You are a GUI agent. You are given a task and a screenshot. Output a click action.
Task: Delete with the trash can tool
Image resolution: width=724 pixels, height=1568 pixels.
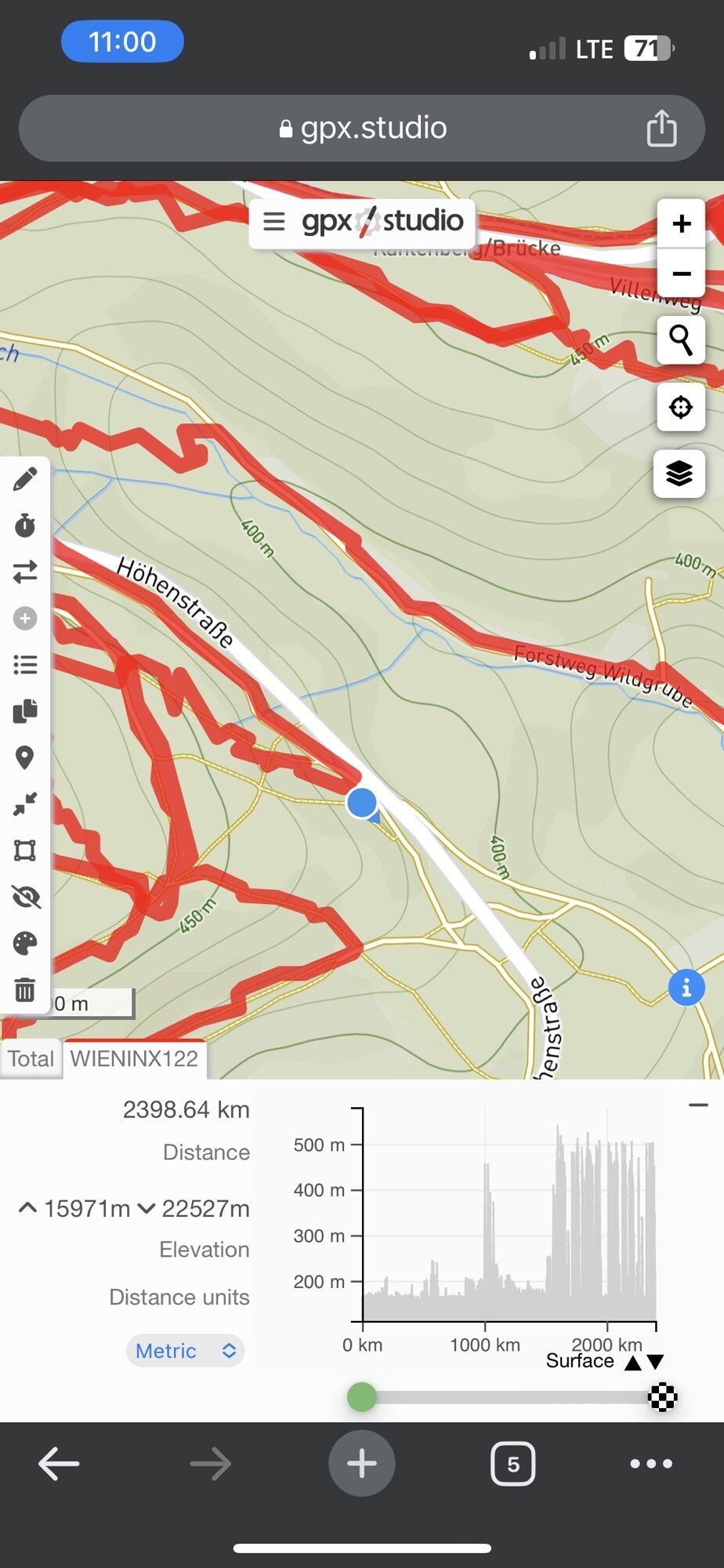pyautogui.click(x=25, y=989)
